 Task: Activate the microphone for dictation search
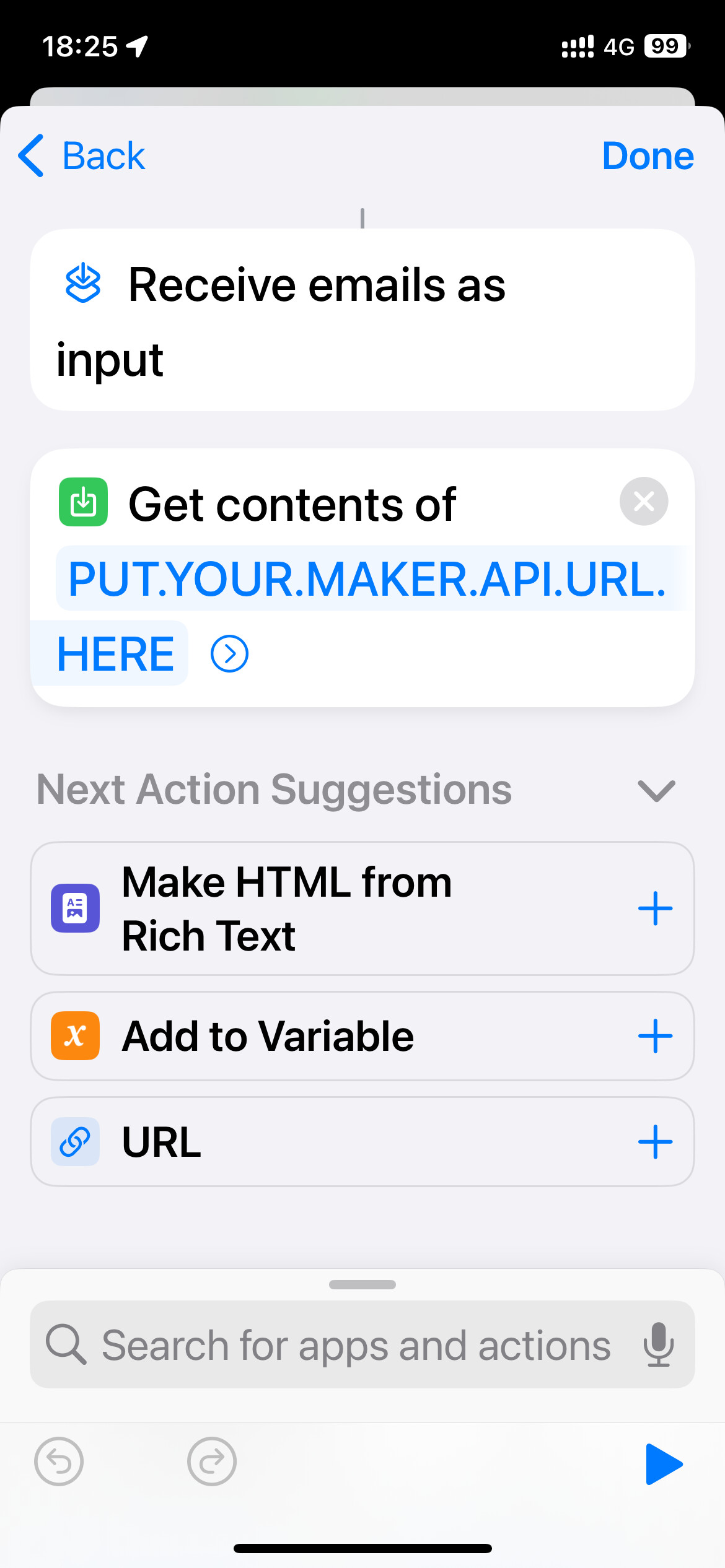point(658,1344)
